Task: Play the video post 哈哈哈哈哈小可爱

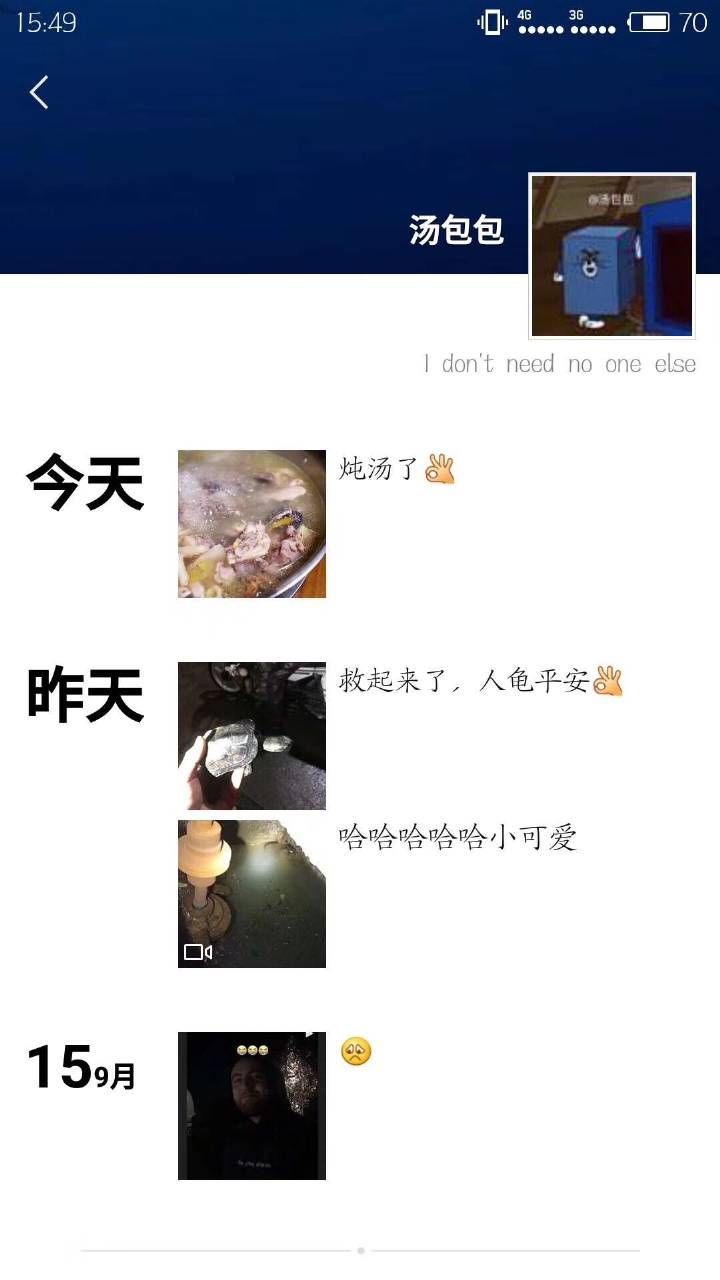Action: [252, 894]
